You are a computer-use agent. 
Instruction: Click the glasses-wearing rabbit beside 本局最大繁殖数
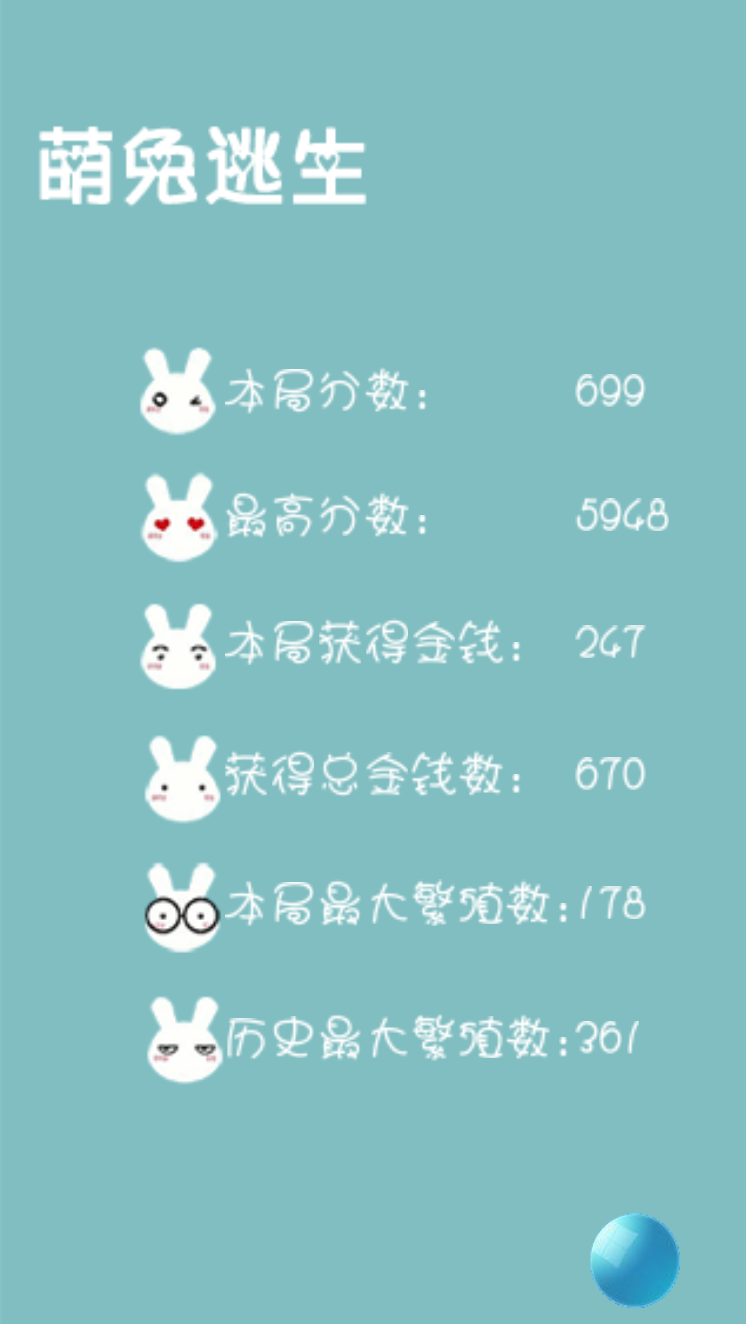pos(182,905)
